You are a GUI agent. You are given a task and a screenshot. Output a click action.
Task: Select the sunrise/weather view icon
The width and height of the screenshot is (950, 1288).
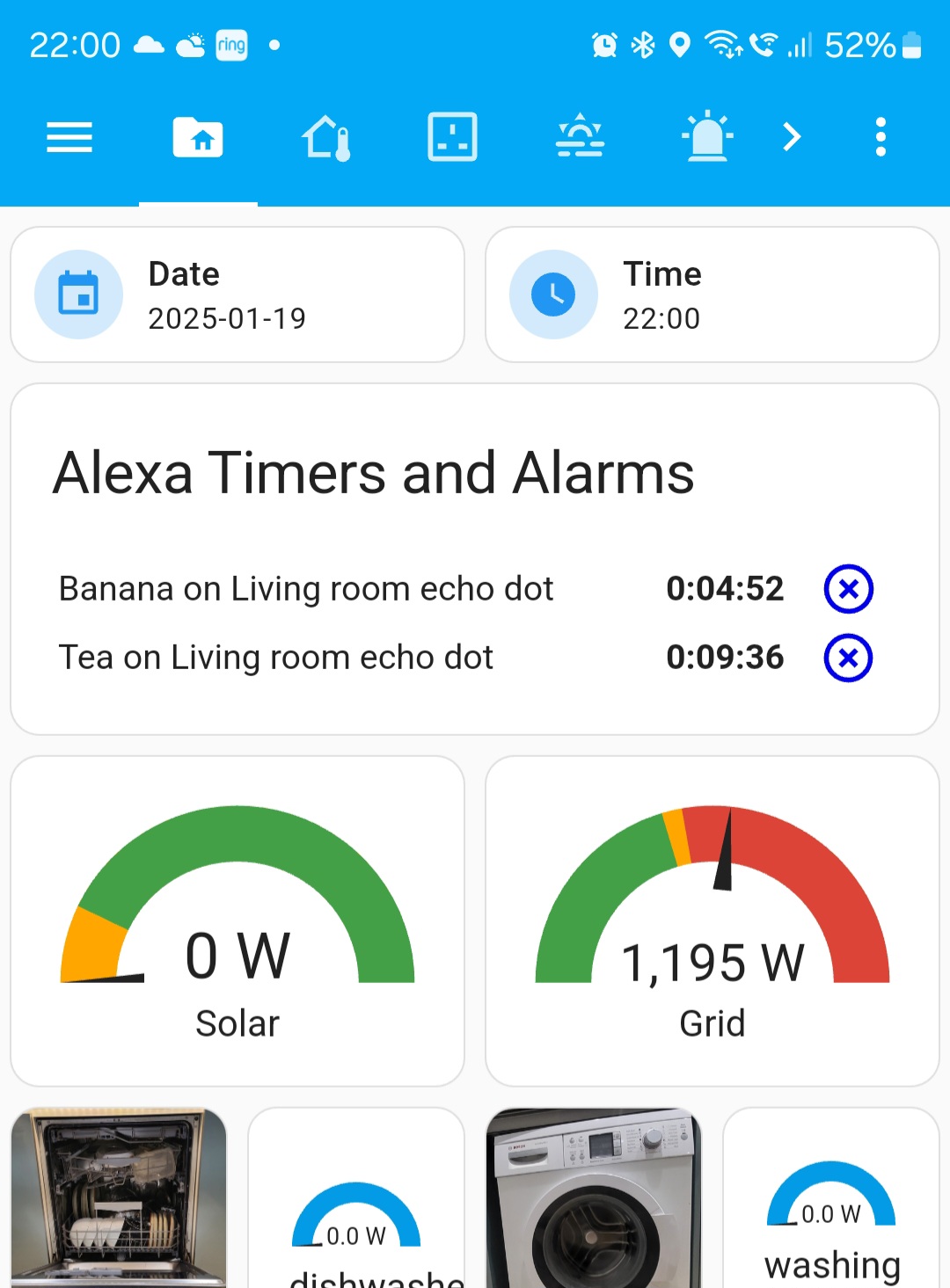tap(580, 137)
